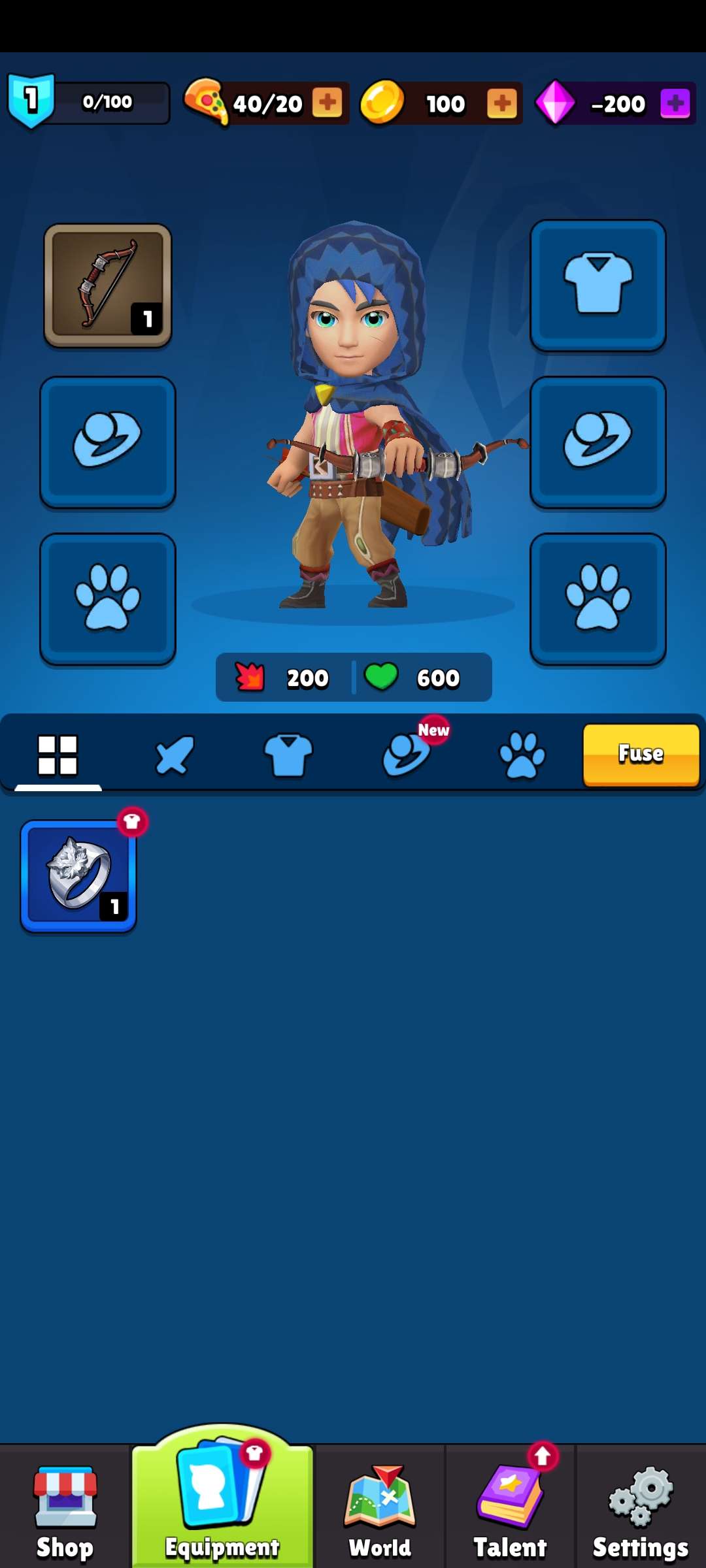Open the empty pet slot under the armor
Image resolution: width=706 pixels, height=1568 pixels.
[597, 599]
